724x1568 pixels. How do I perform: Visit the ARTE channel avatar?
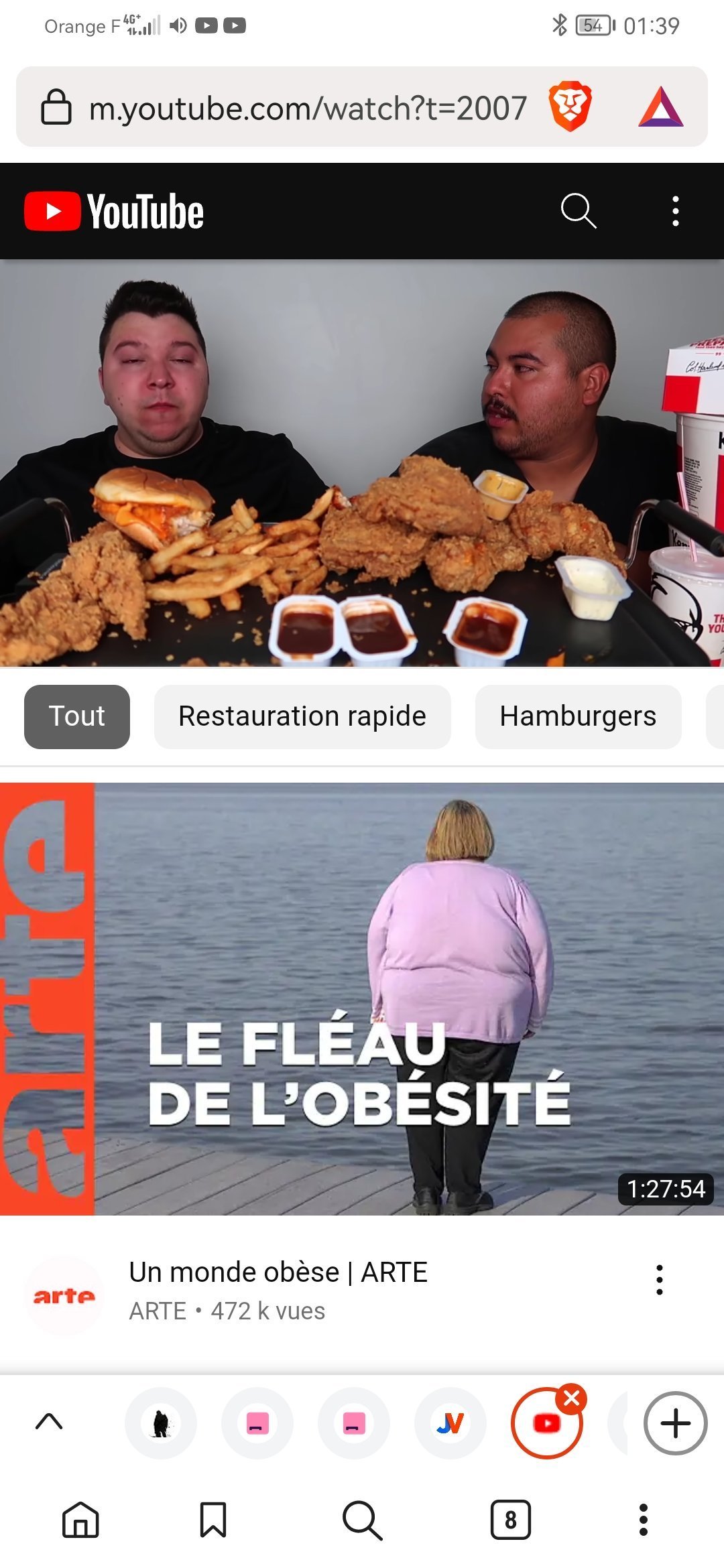coord(64,1296)
